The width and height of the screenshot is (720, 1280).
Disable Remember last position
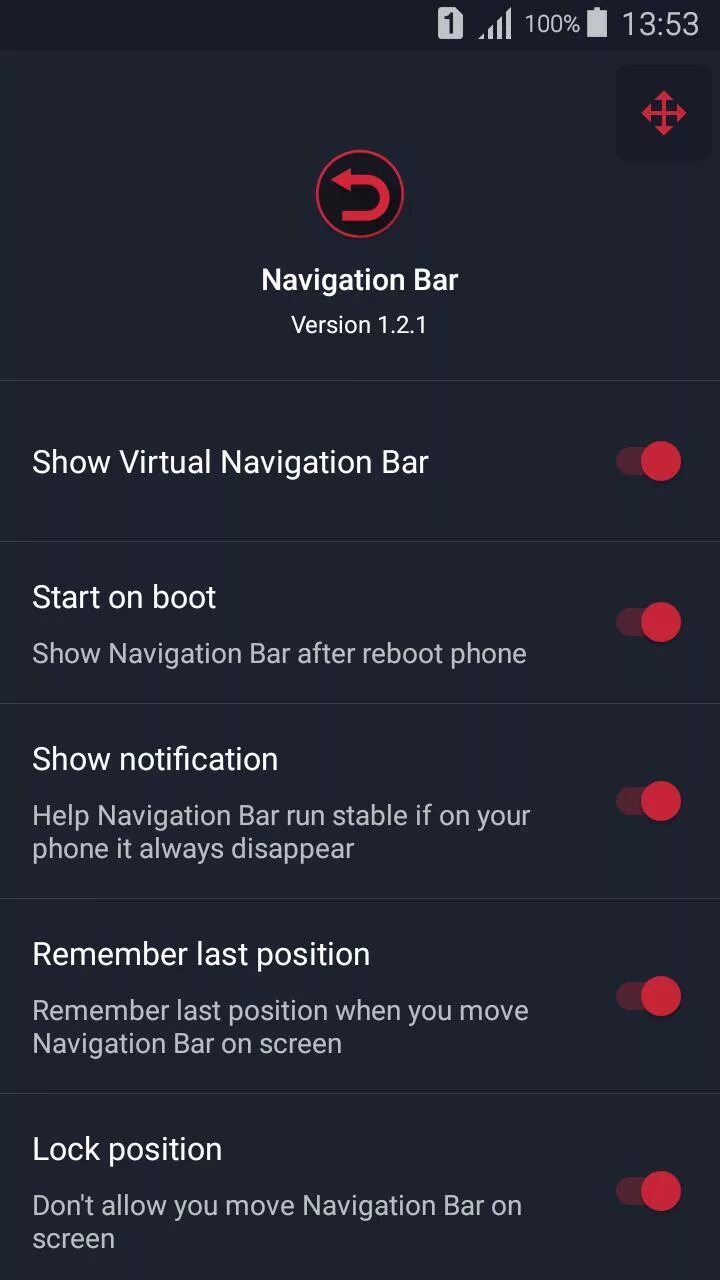tap(647, 996)
